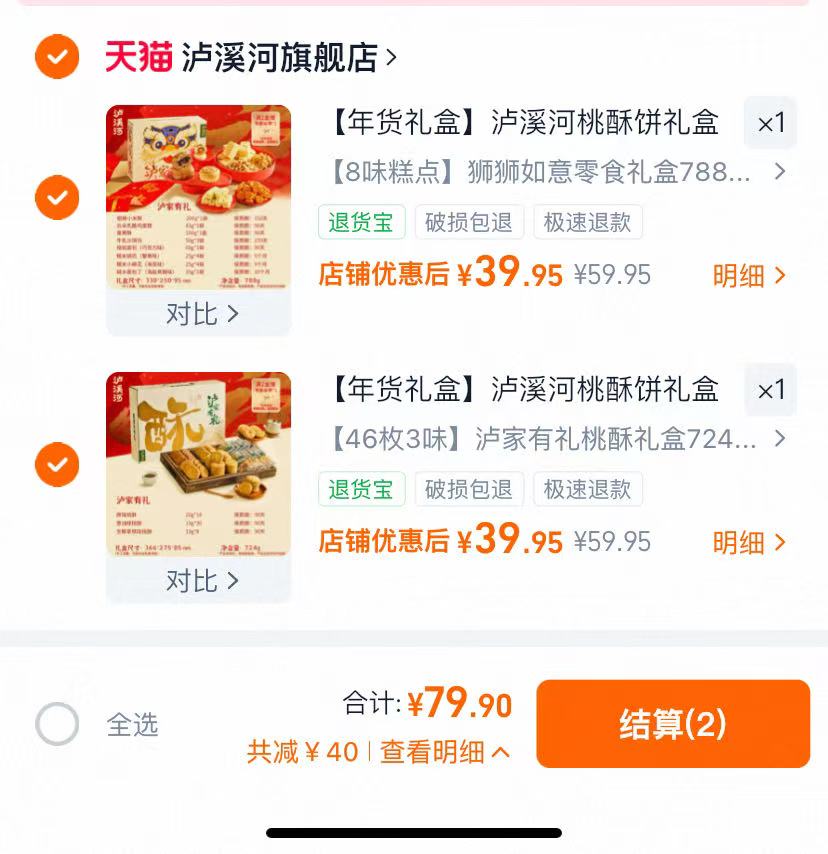Deselect the store checkmark for 泸溪河旗舰店
Image resolution: width=828 pixels, height=854 pixels.
(x=57, y=57)
